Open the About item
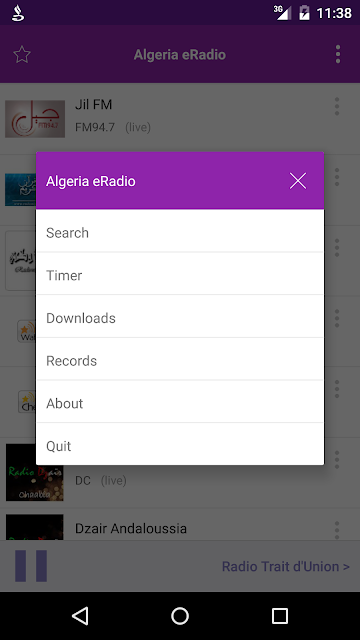Viewport: 360px width, 640px height. 180,402
